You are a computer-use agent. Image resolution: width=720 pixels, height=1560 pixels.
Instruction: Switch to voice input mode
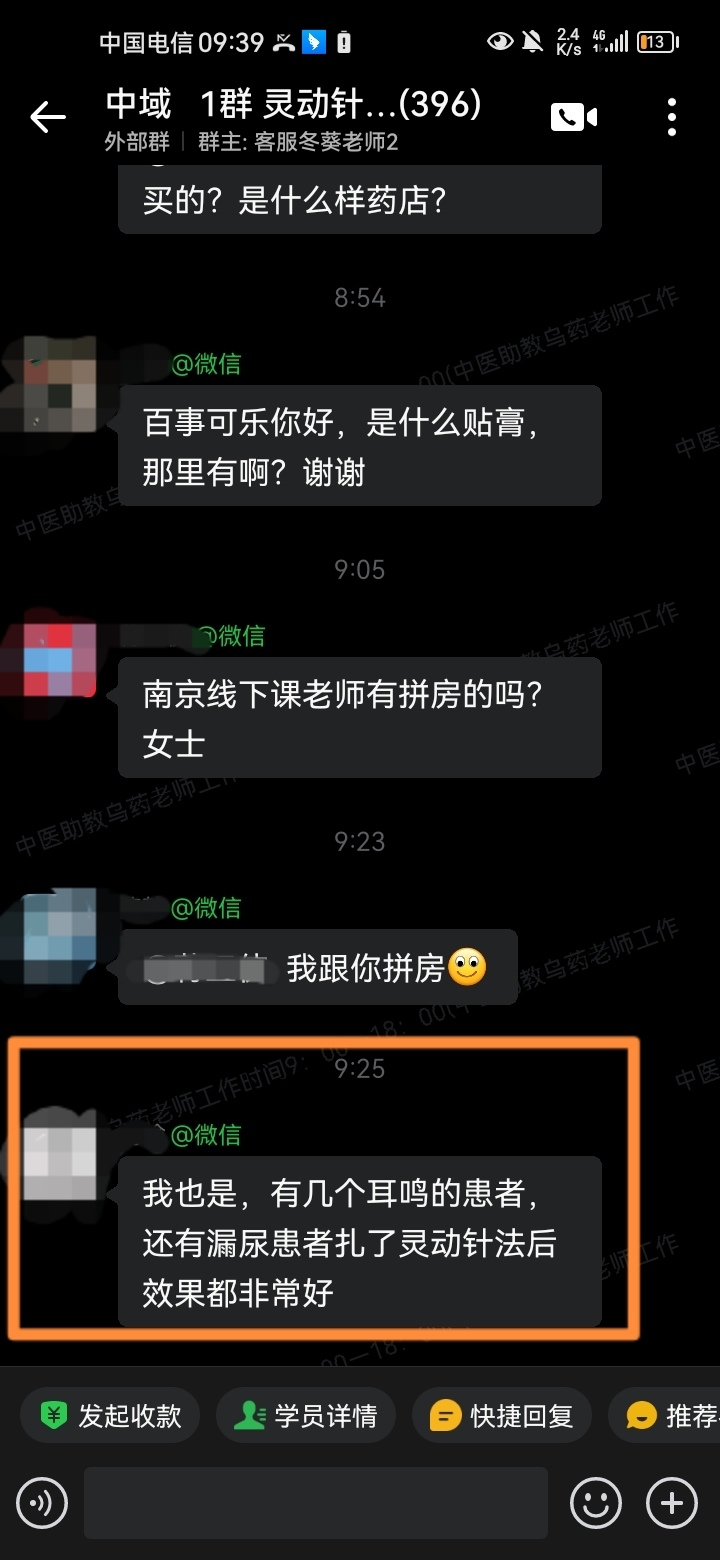click(42, 1502)
